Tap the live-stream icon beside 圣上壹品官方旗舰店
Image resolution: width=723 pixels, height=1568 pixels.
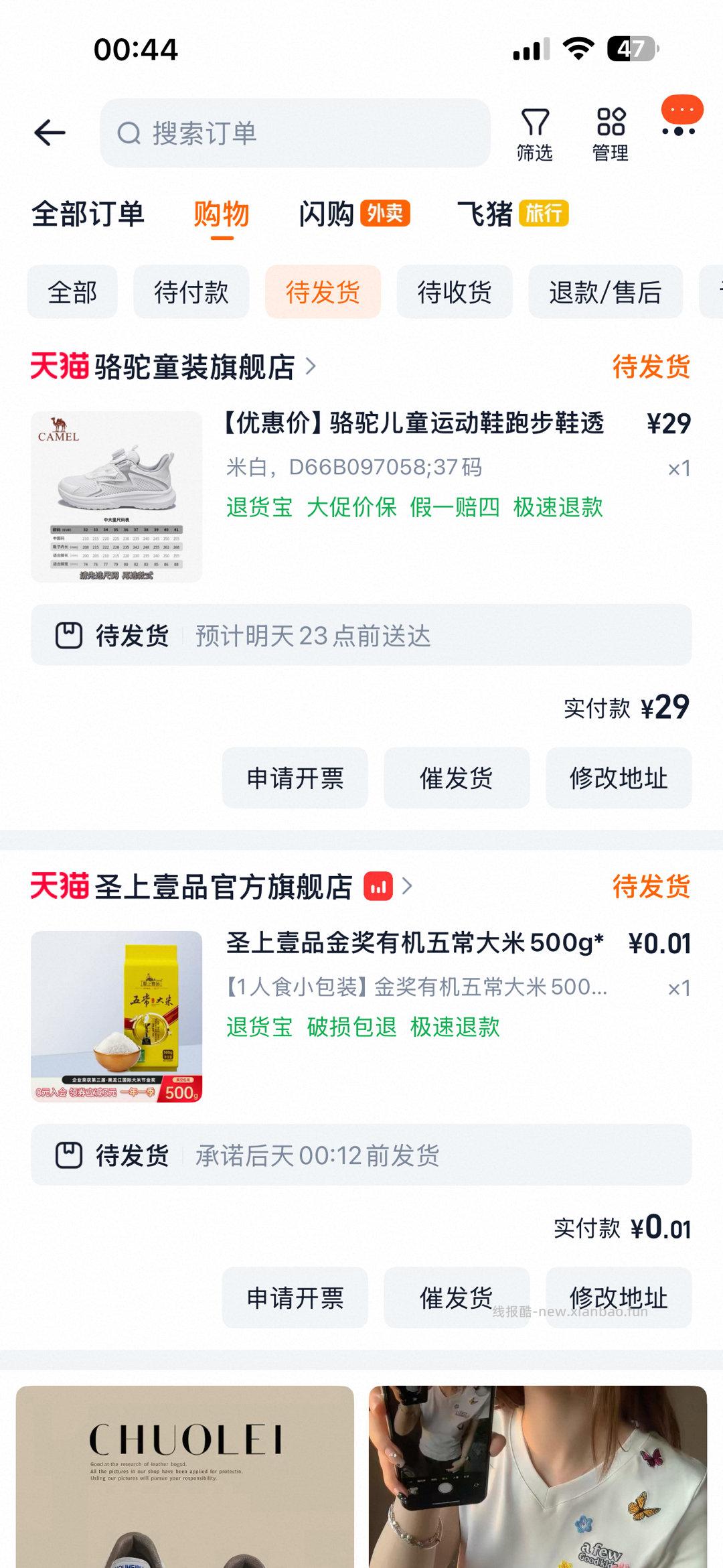point(377,886)
